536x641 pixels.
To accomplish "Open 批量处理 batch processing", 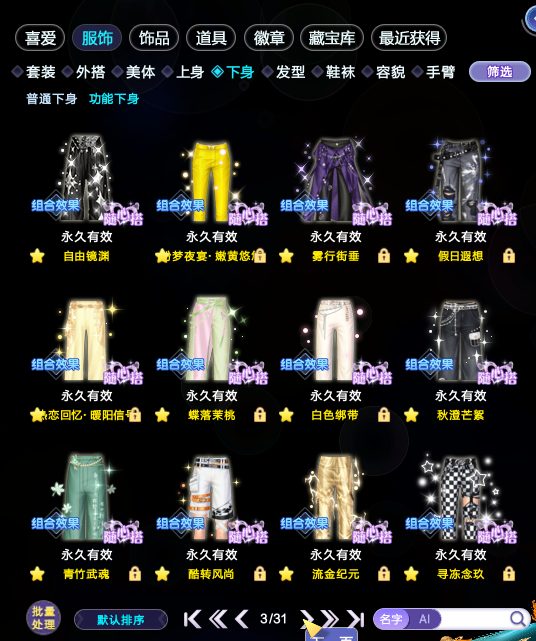I will [x=43, y=618].
